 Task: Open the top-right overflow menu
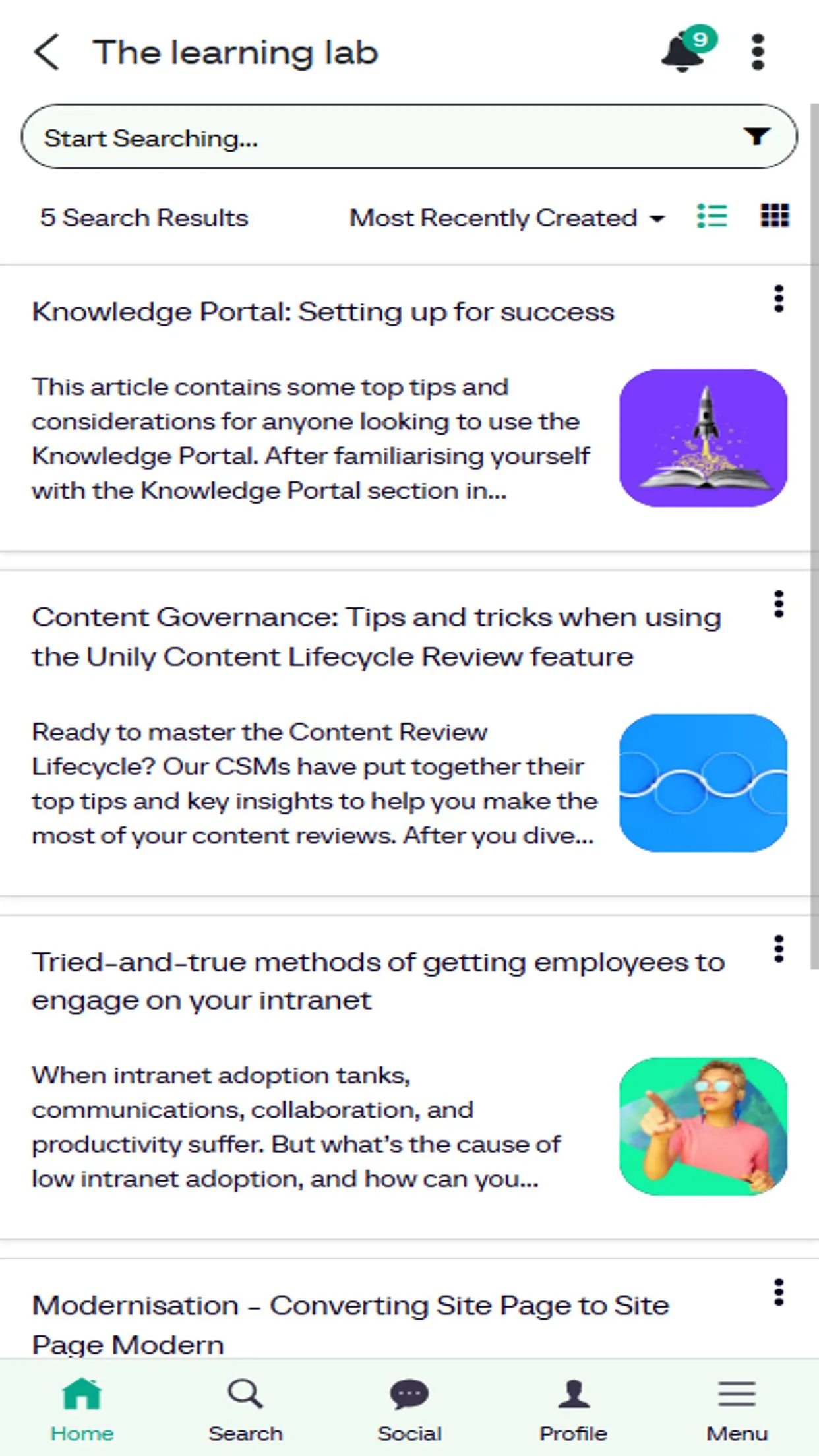click(x=758, y=52)
